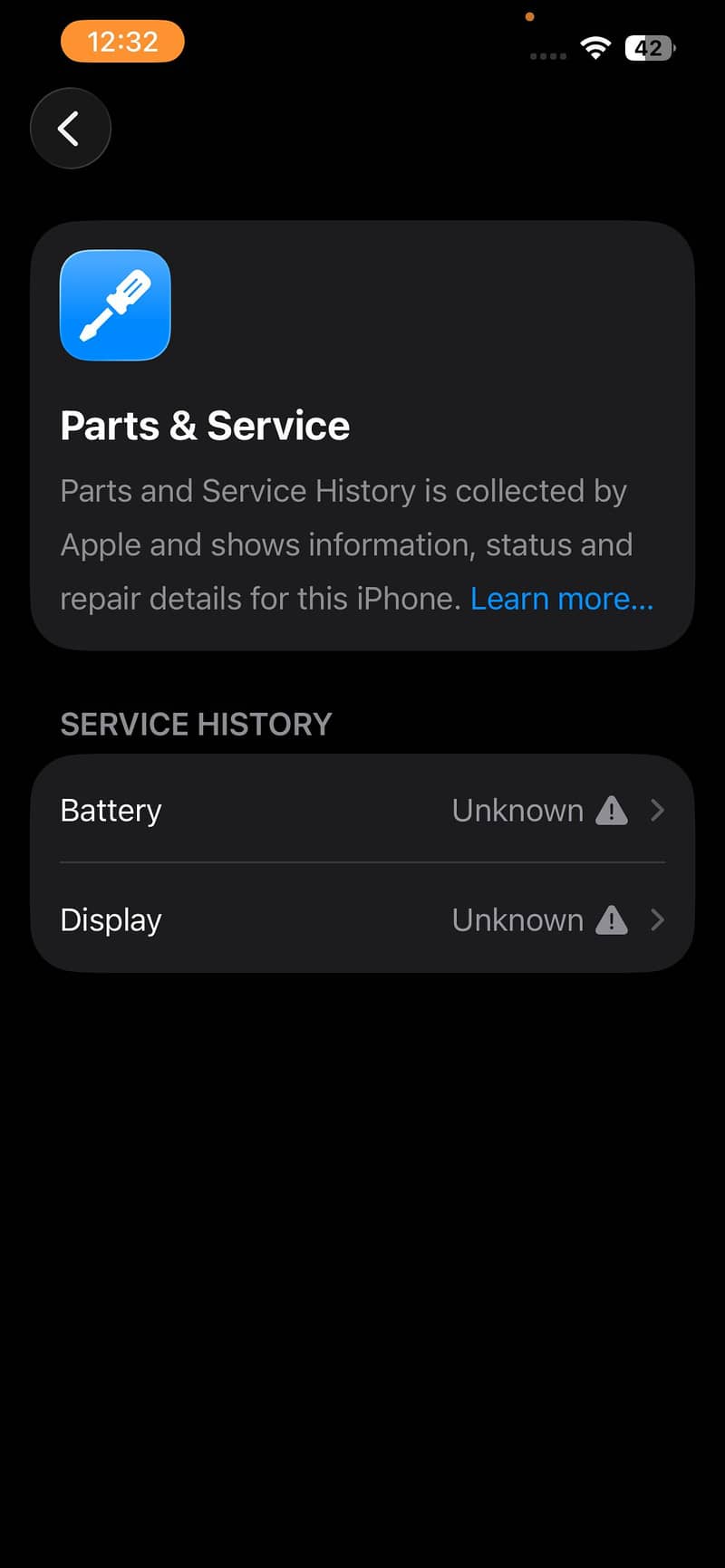Tap the warning triangle beside Display
Screen dimensions: 725x1568
[x=612, y=920]
